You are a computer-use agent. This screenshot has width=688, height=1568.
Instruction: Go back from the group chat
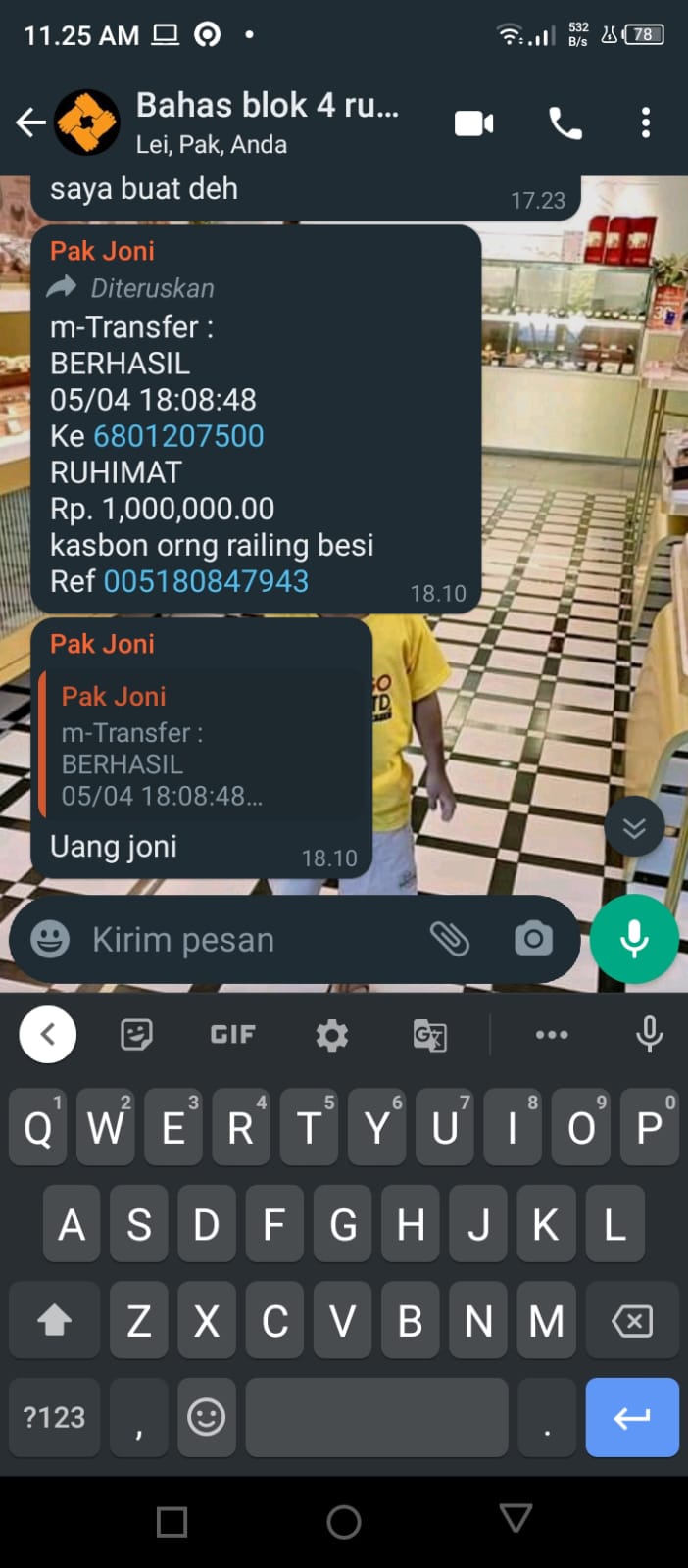[x=30, y=122]
